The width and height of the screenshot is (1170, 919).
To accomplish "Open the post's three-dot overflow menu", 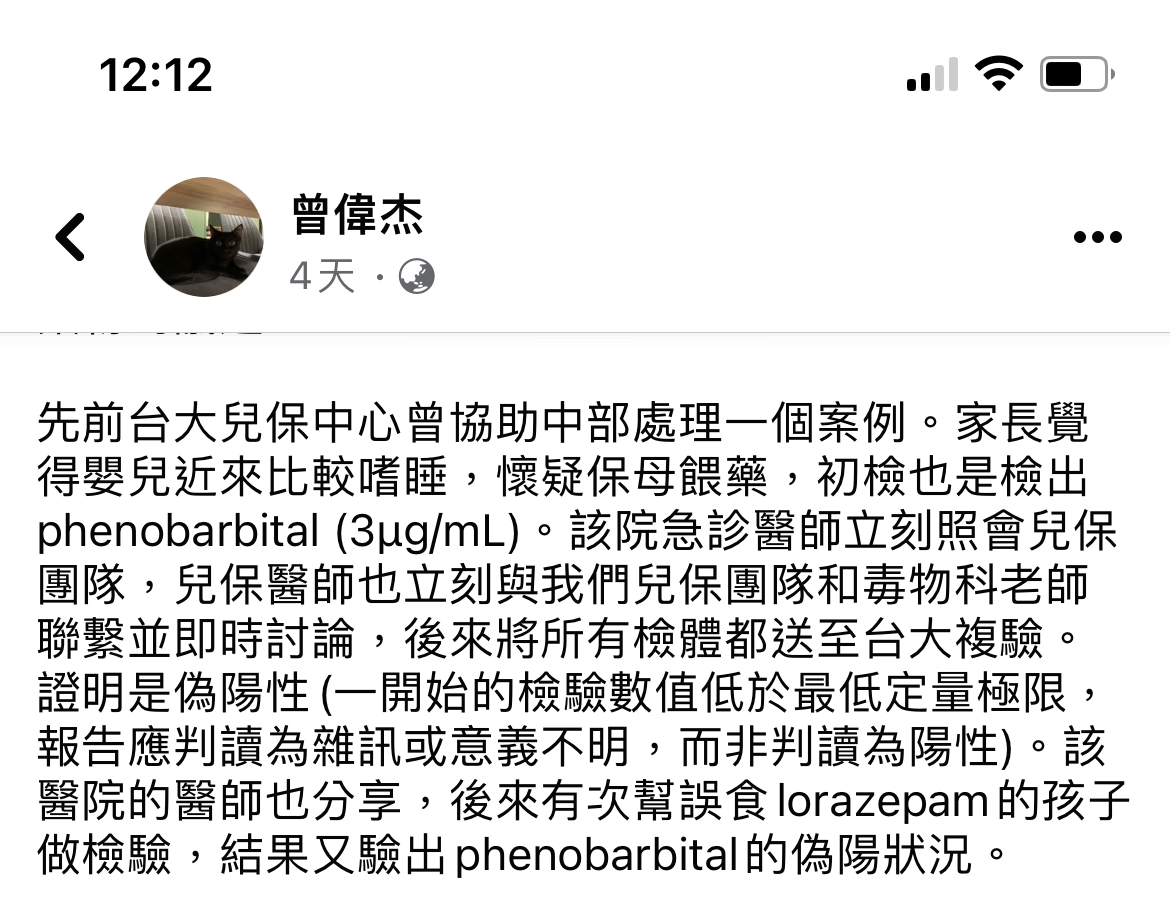I will click(1097, 238).
